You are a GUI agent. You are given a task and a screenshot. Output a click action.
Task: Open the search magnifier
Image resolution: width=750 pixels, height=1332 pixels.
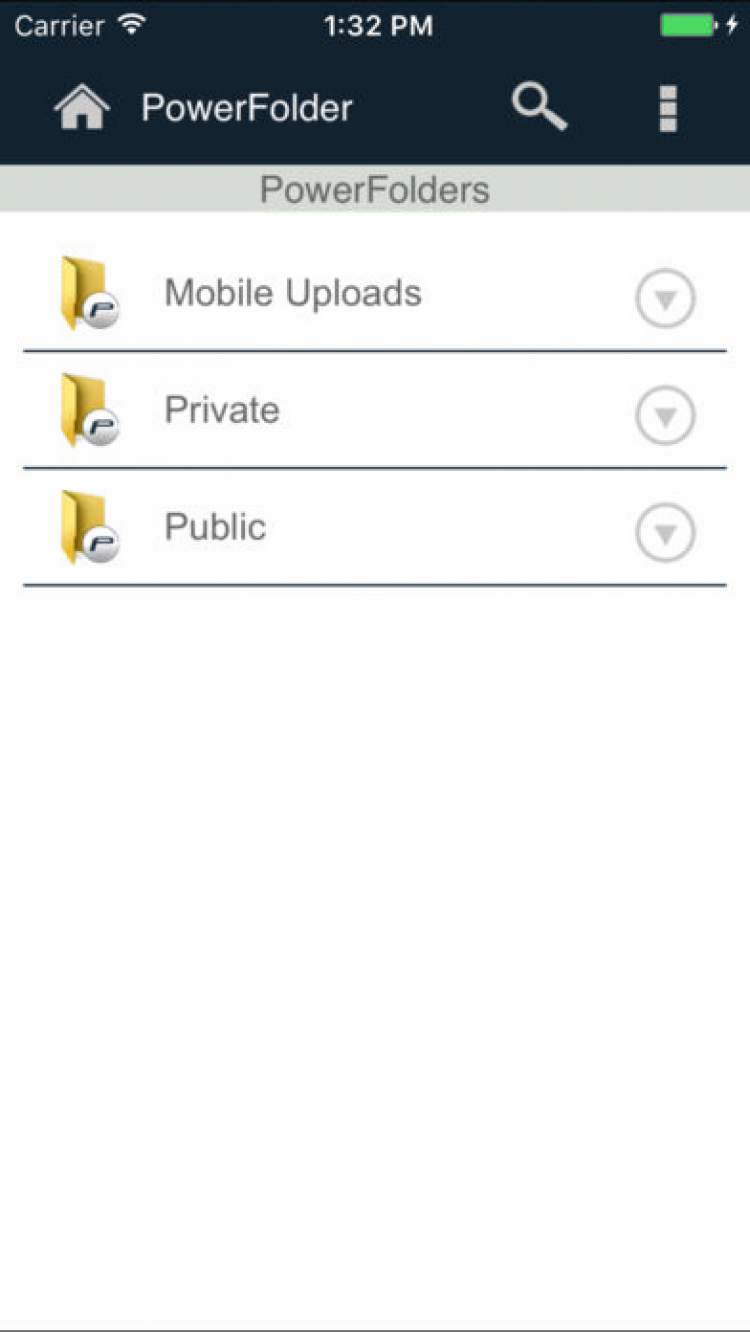[x=539, y=106]
